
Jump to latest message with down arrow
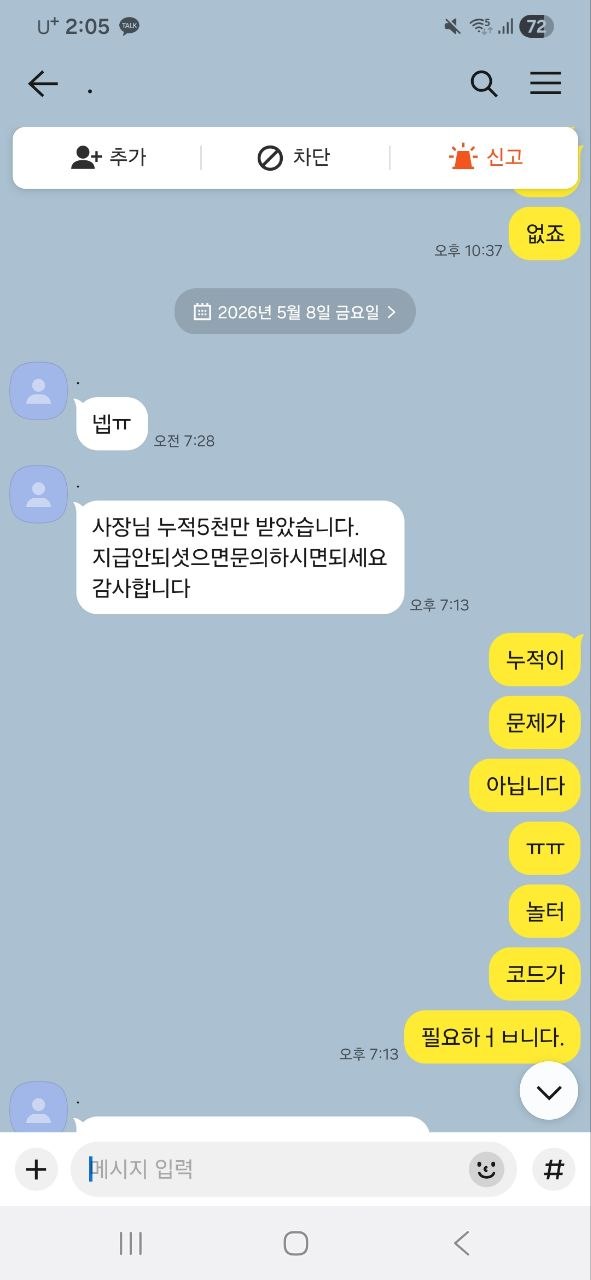pos(549,1091)
